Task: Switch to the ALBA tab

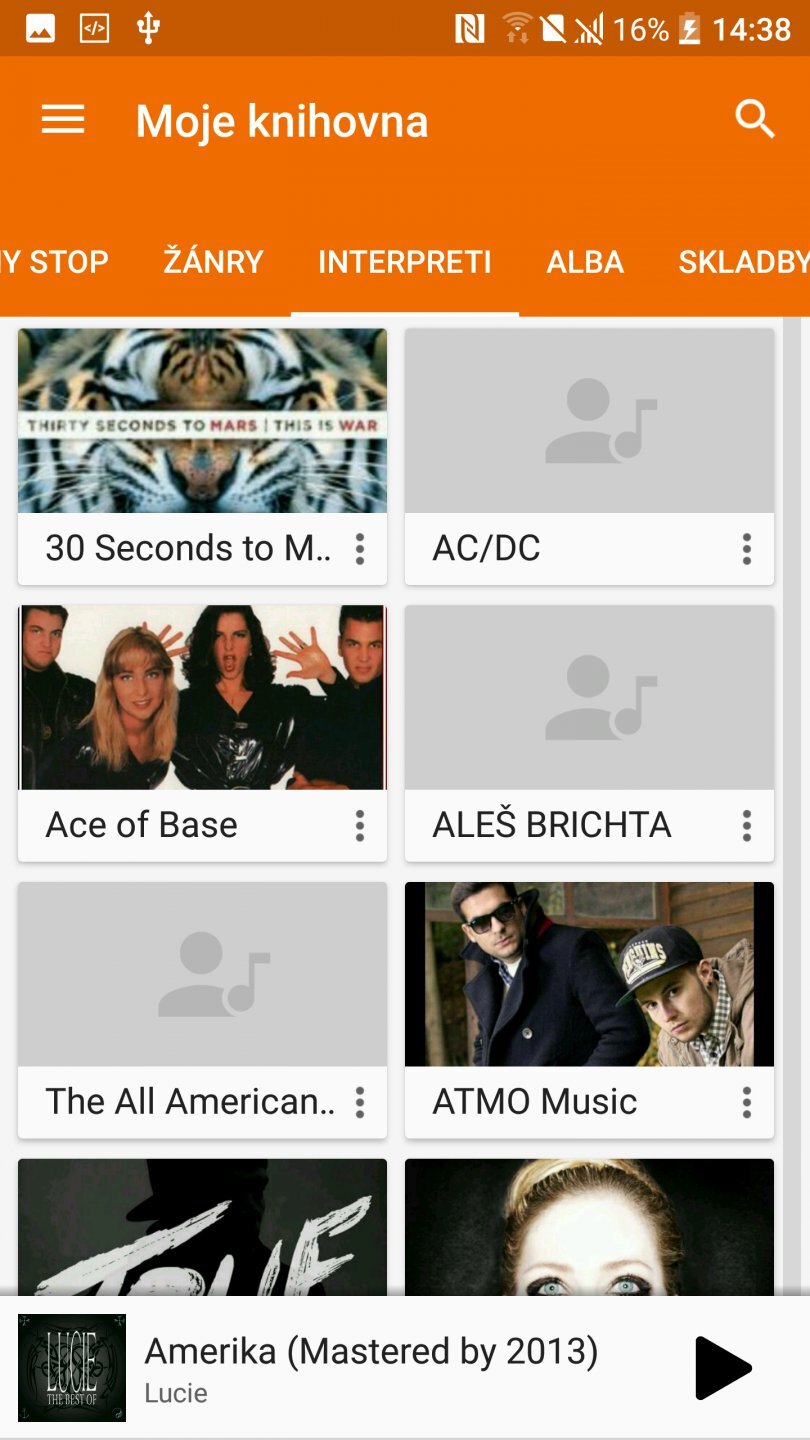Action: [x=585, y=262]
